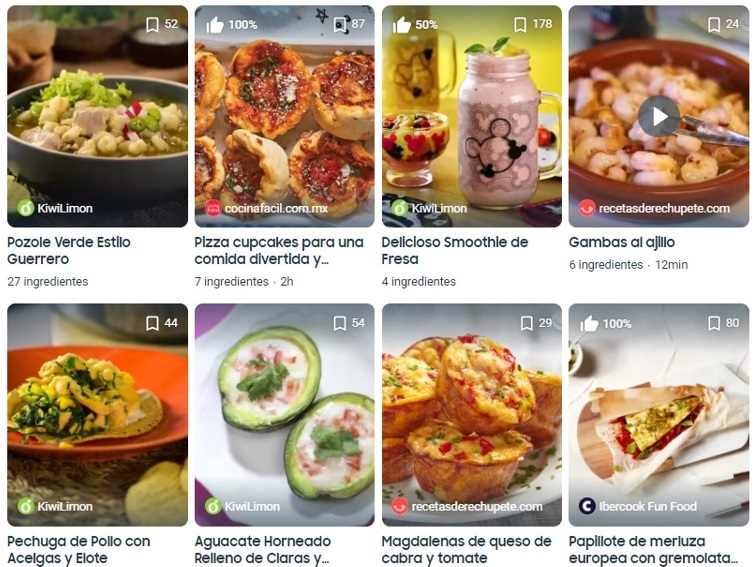Image resolution: width=755 pixels, height=567 pixels.
Task: Bookmark the Smoothie de Fresa recipe
Action: tap(520, 24)
